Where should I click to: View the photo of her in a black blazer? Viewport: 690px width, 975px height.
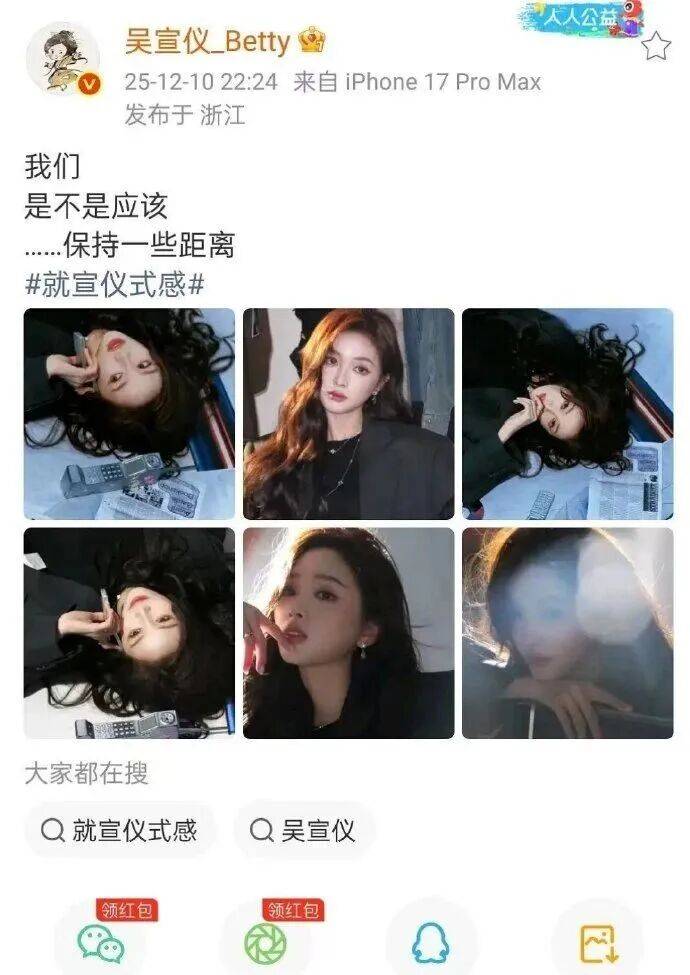pyautogui.click(x=348, y=413)
